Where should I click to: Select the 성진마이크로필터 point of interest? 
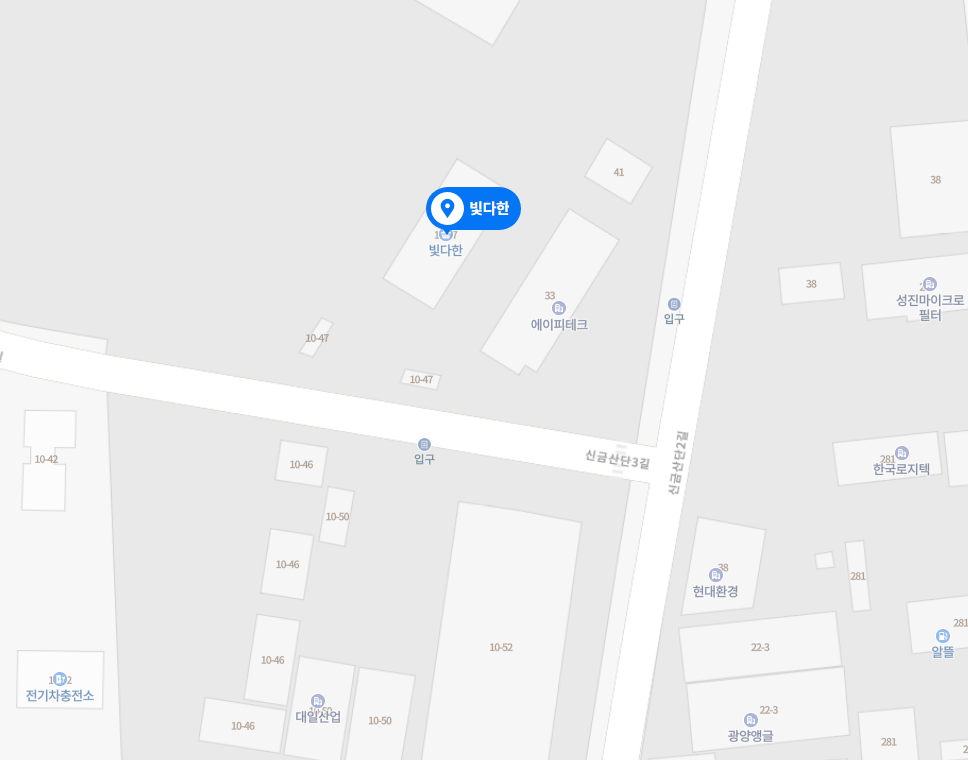[x=929, y=285]
